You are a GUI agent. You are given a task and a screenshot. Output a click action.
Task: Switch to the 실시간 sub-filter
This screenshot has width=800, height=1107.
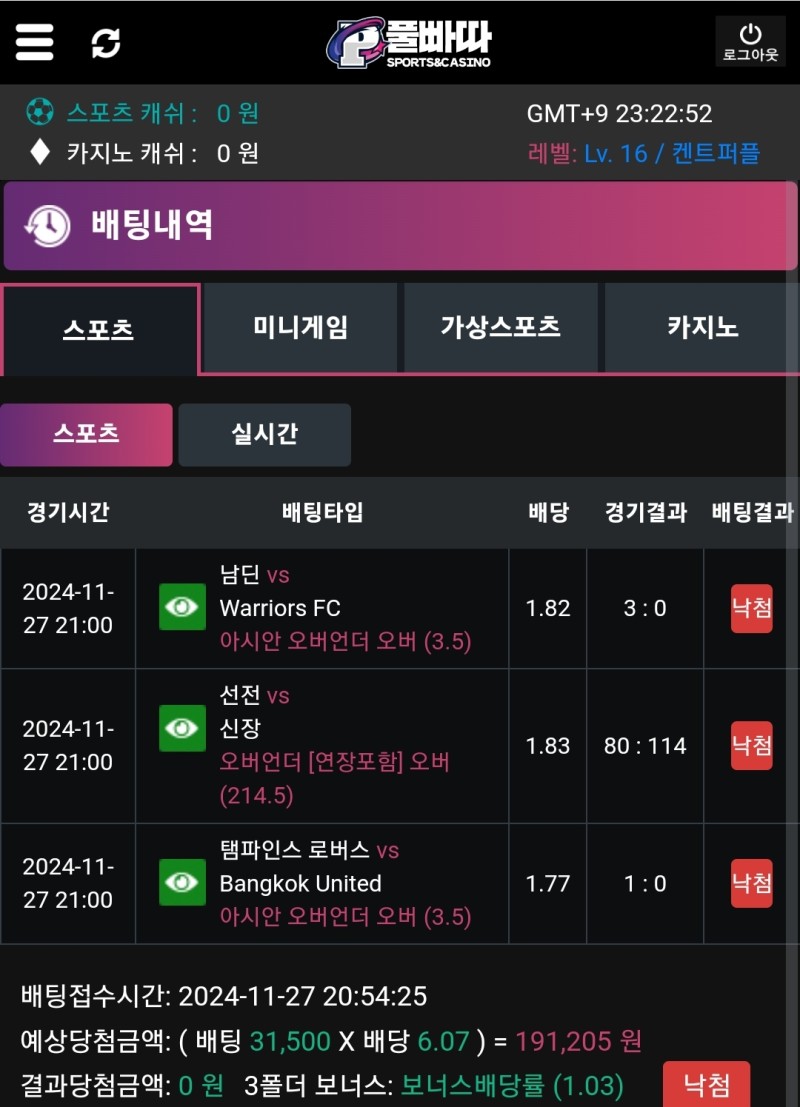(x=264, y=434)
